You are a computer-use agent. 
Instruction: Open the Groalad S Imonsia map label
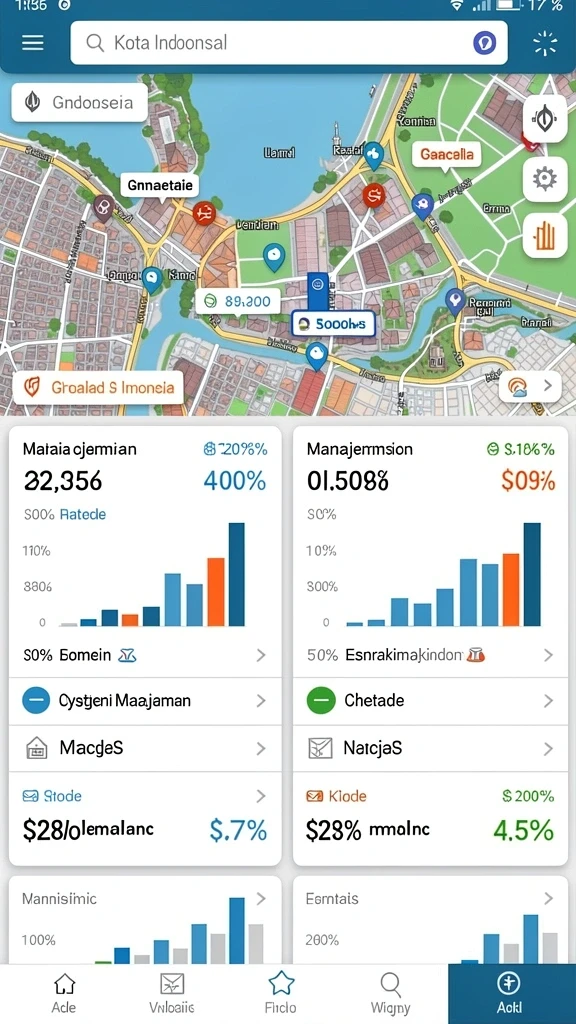tap(98, 387)
